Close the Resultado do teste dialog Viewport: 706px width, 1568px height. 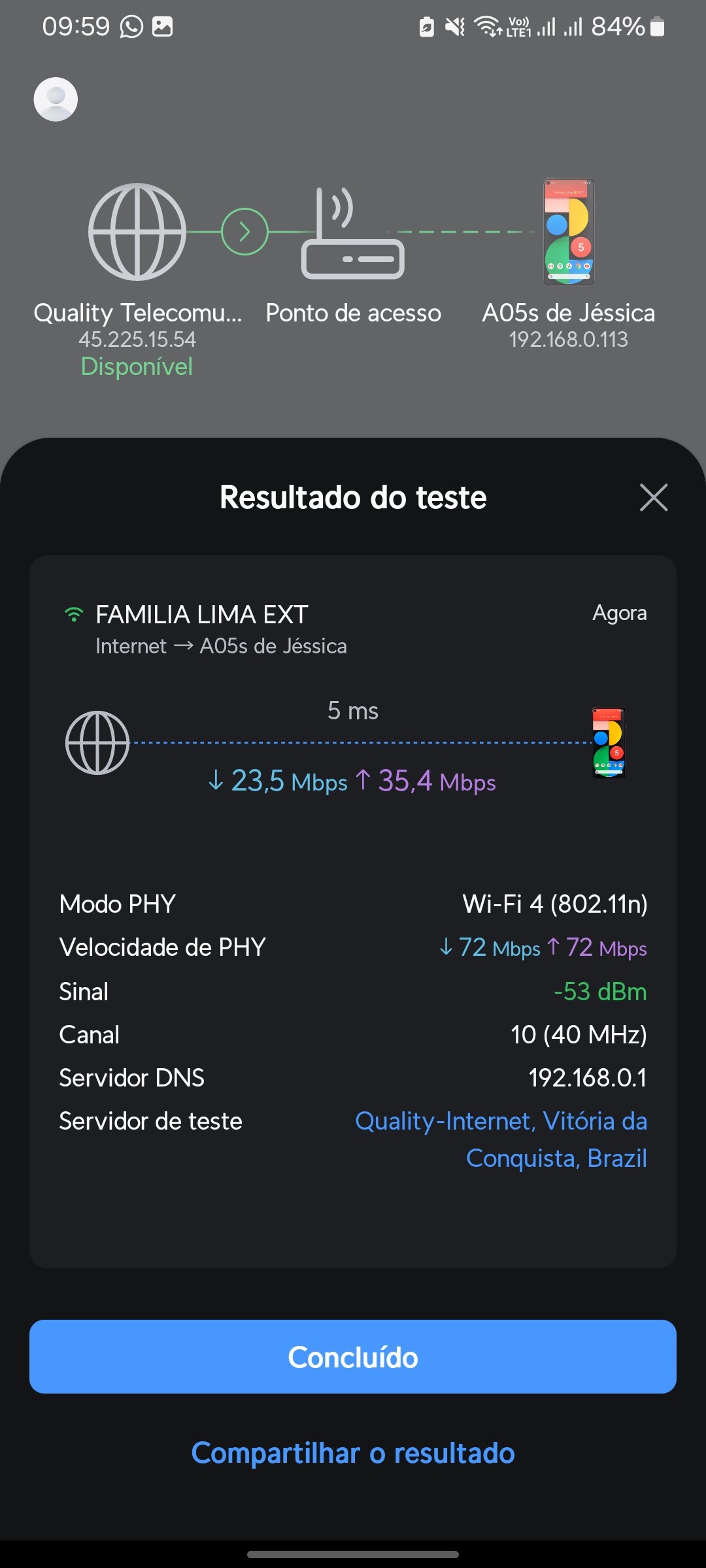(x=653, y=498)
